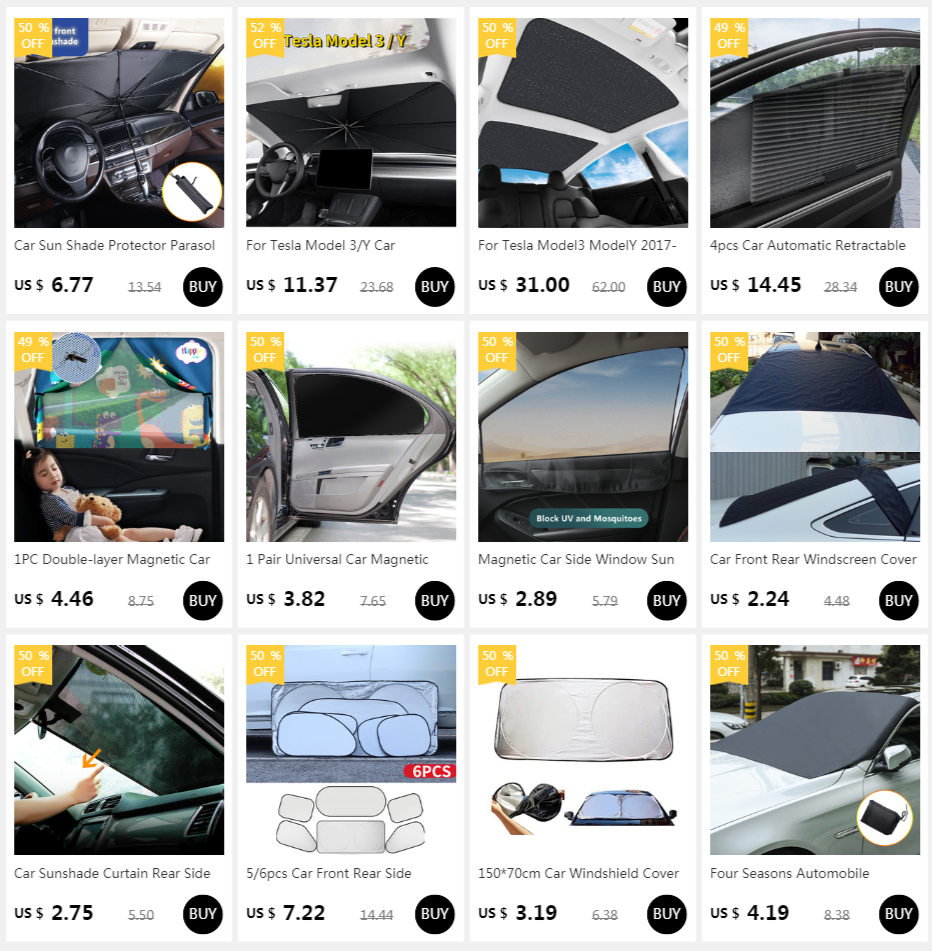Tap BUY for the US $11.37 Tesla Model 3/Y item

[435, 287]
